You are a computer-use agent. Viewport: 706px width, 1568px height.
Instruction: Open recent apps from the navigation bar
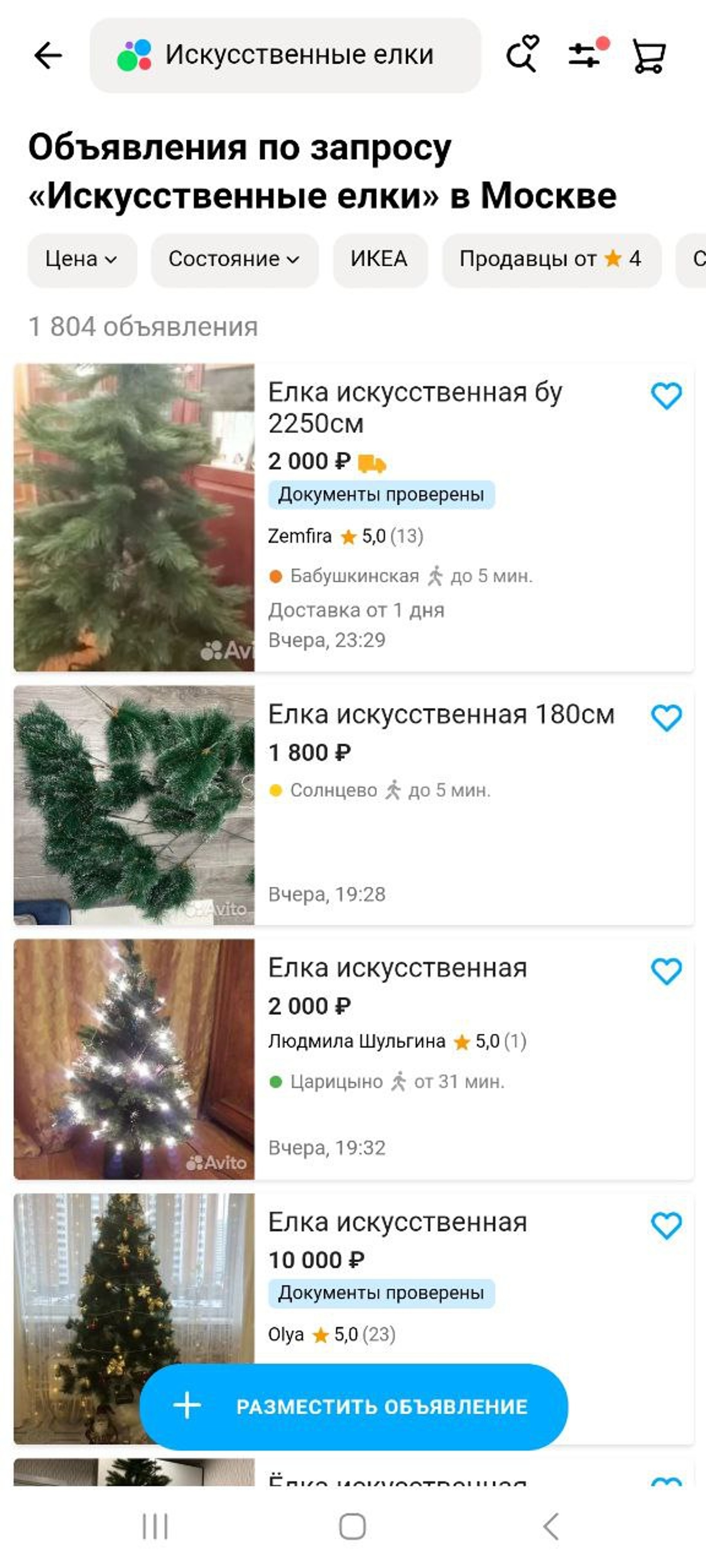click(x=155, y=1526)
